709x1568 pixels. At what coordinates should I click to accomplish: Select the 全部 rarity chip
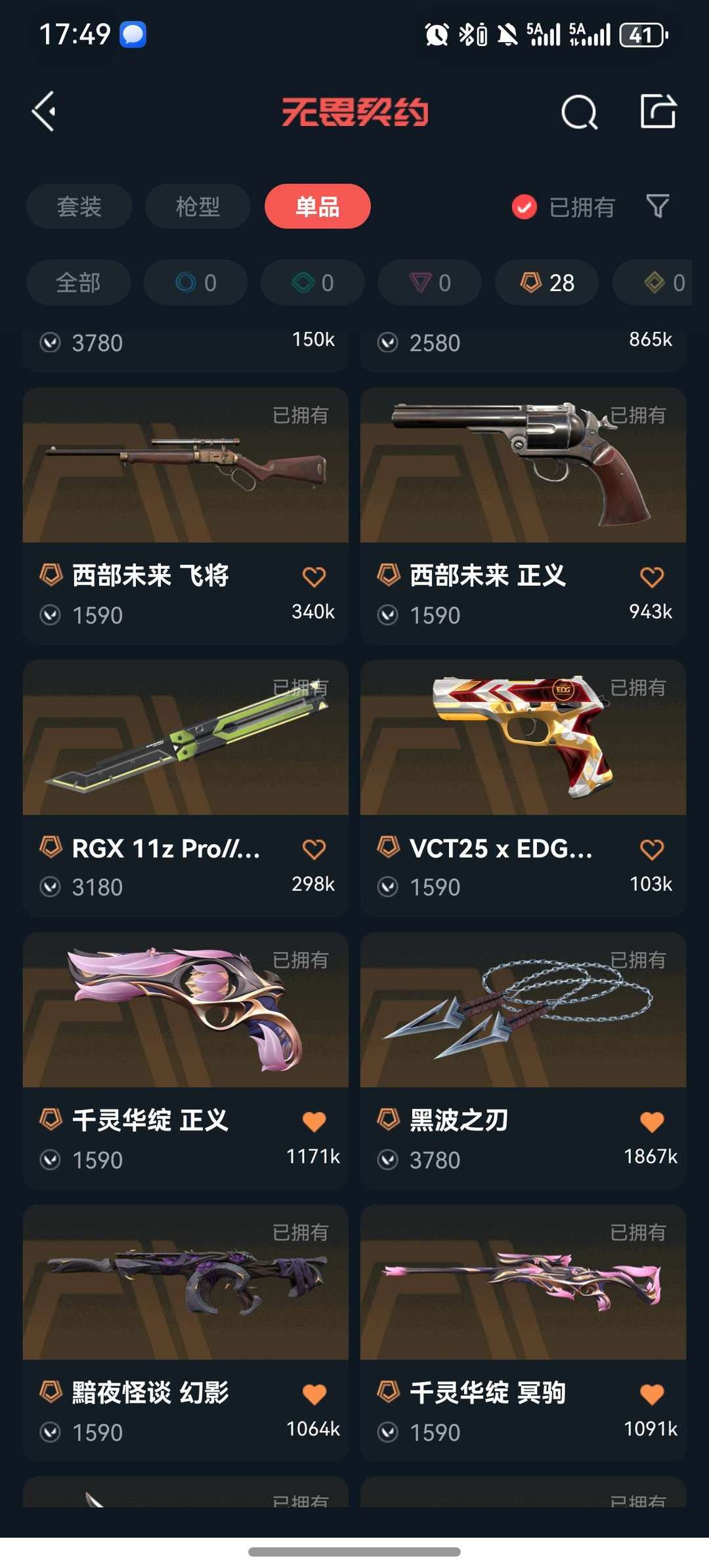point(78,282)
